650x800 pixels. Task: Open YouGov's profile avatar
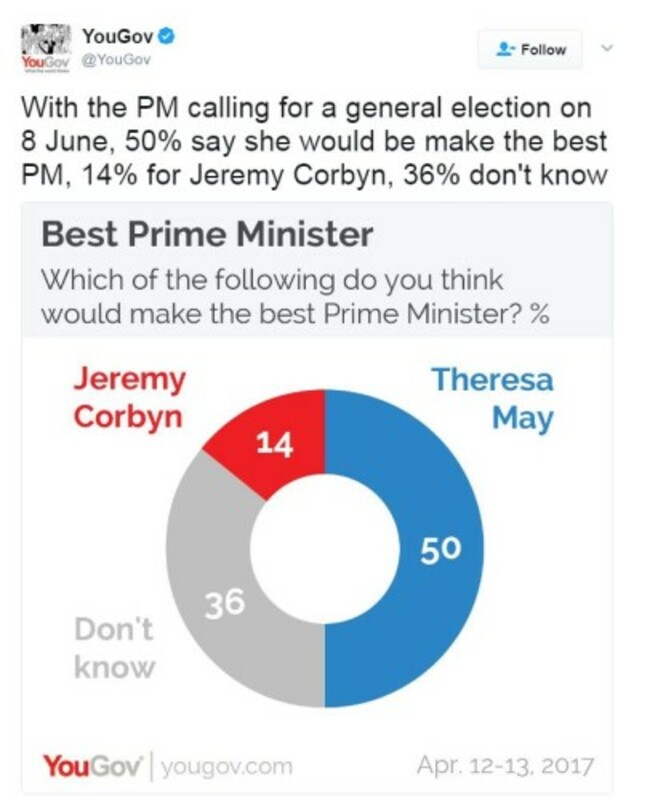[x=43, y=47]
